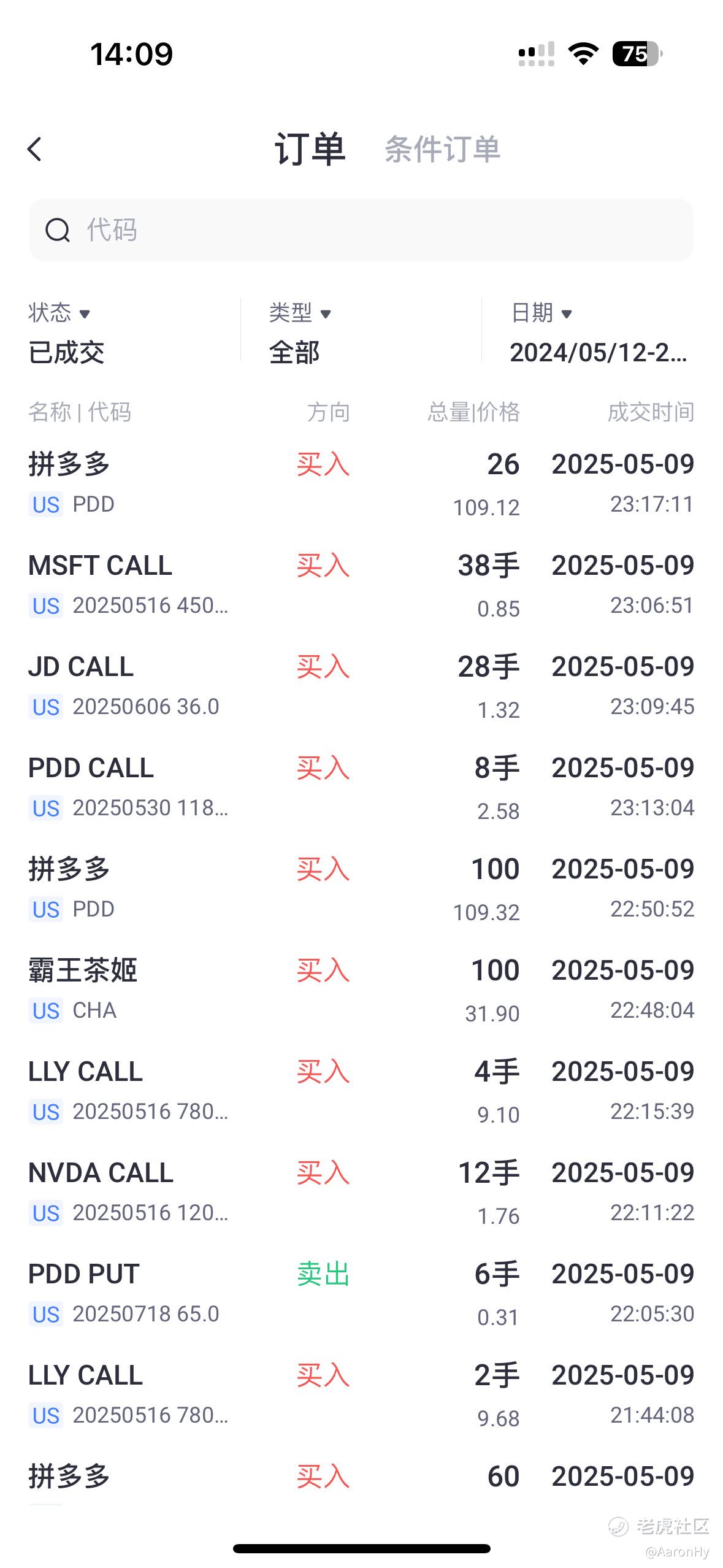This screenshot has height=1568, width=723.
Task: Open the PDD PUT sell order
Action: 361,1293
